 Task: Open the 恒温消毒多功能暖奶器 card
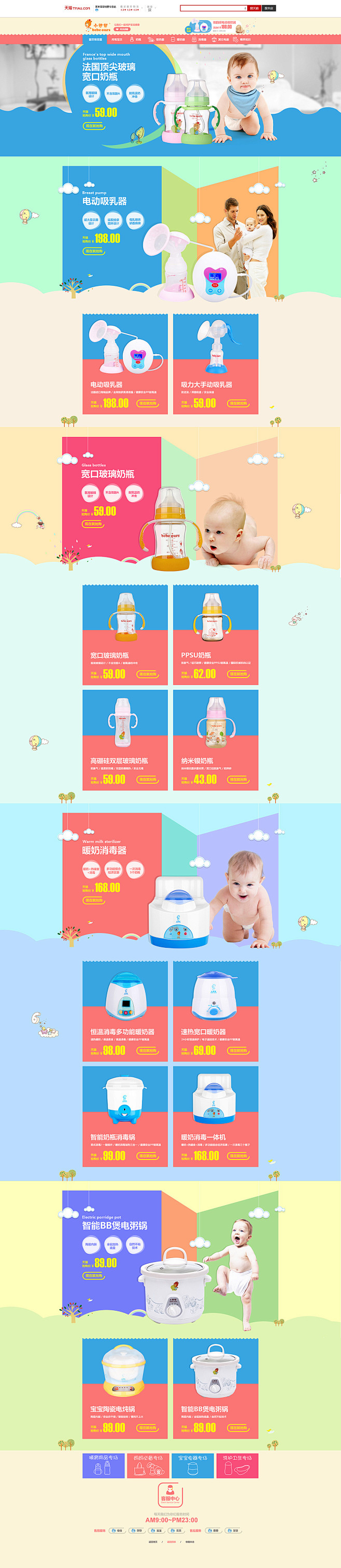(125, 1011)
